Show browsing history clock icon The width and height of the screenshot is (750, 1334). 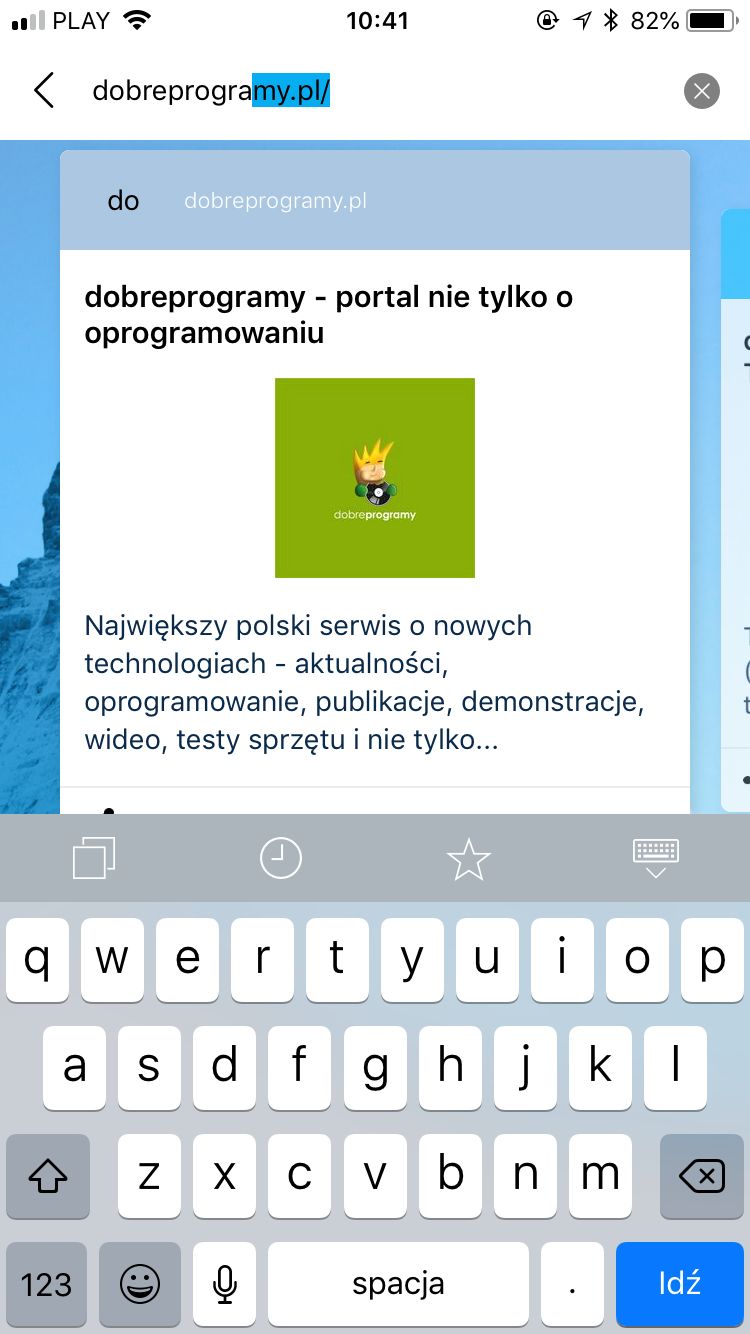pos(281,858)
